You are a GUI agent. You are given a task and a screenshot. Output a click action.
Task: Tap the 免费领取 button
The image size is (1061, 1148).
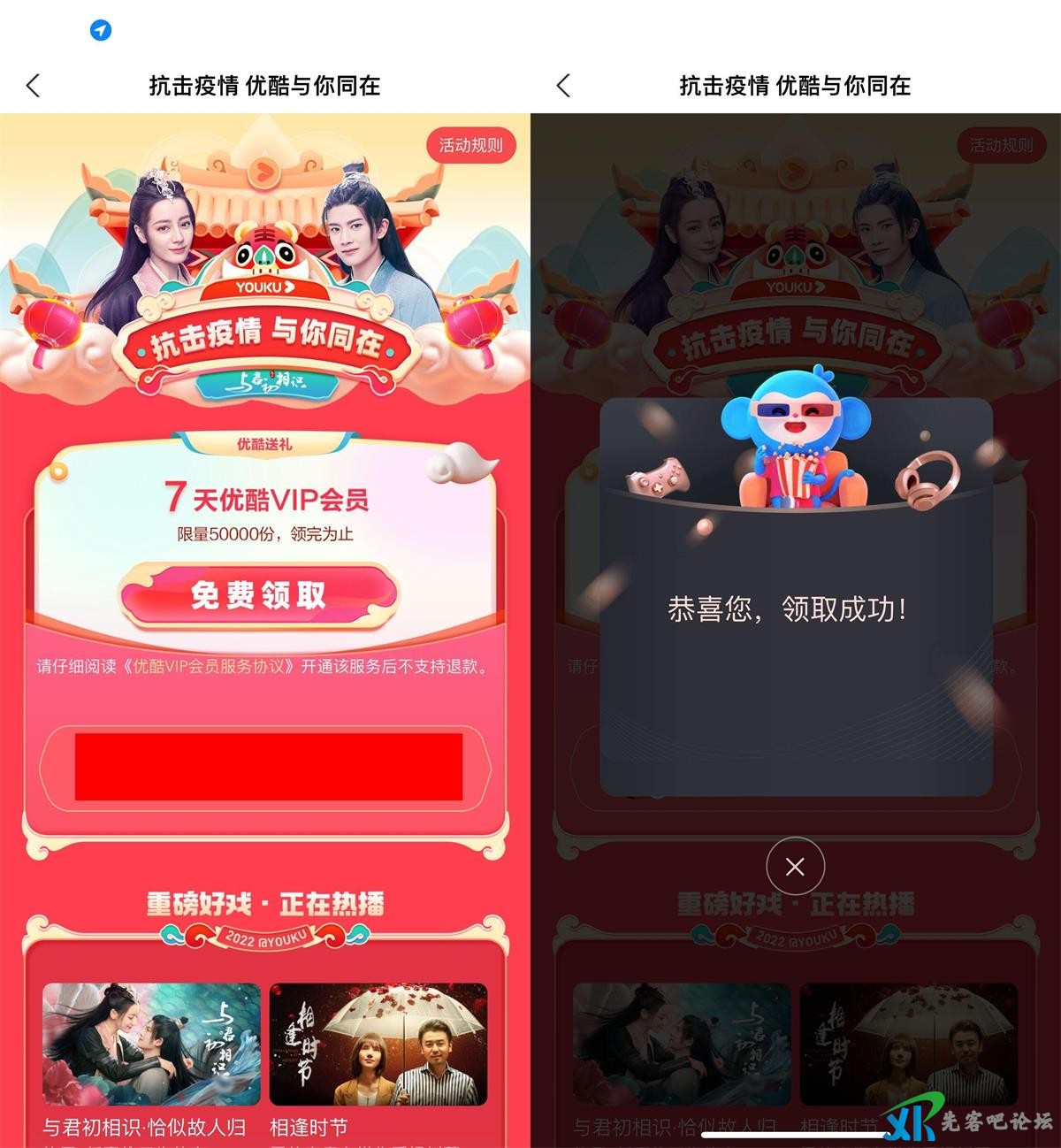pos(258,595)
